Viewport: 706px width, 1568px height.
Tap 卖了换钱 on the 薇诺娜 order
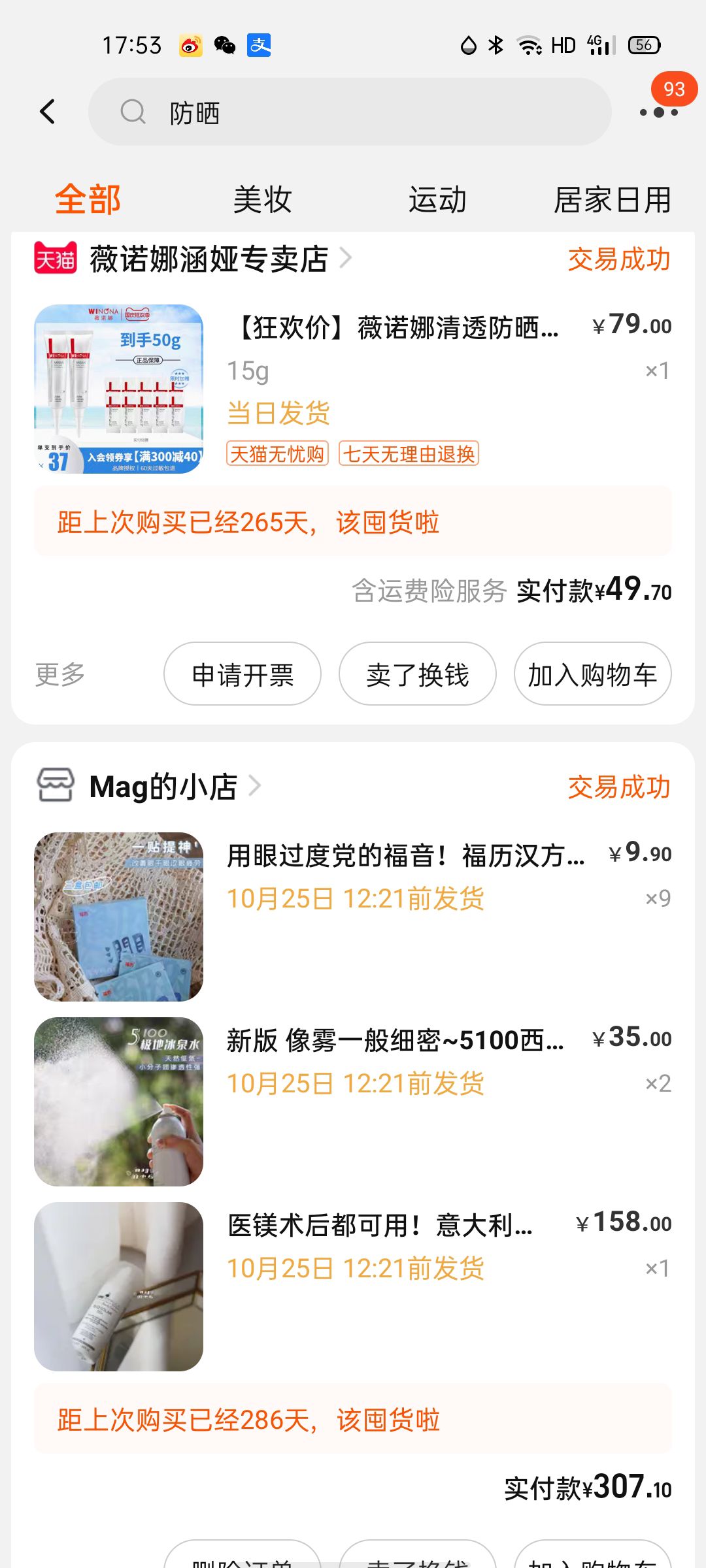(417, 674)
